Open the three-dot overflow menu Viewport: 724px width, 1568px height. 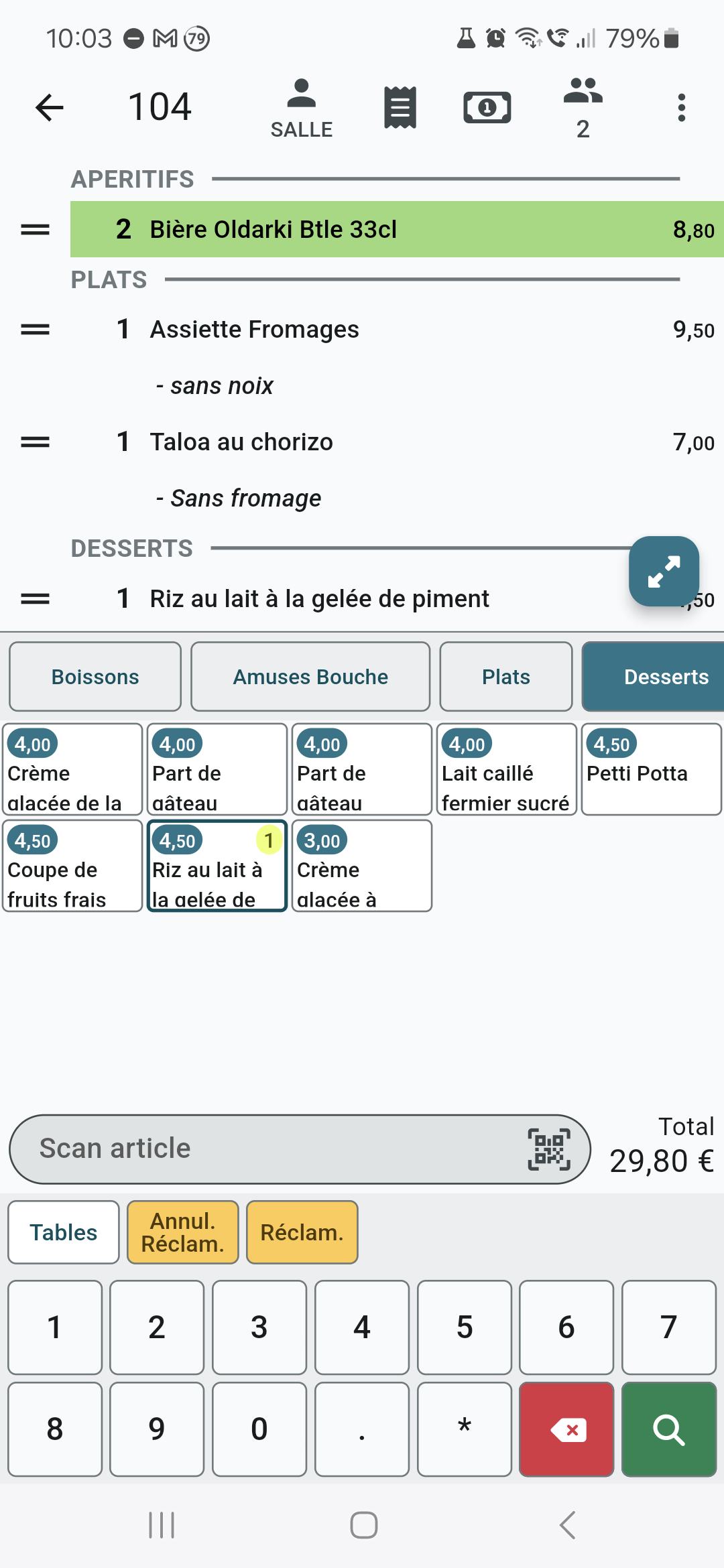682,107
